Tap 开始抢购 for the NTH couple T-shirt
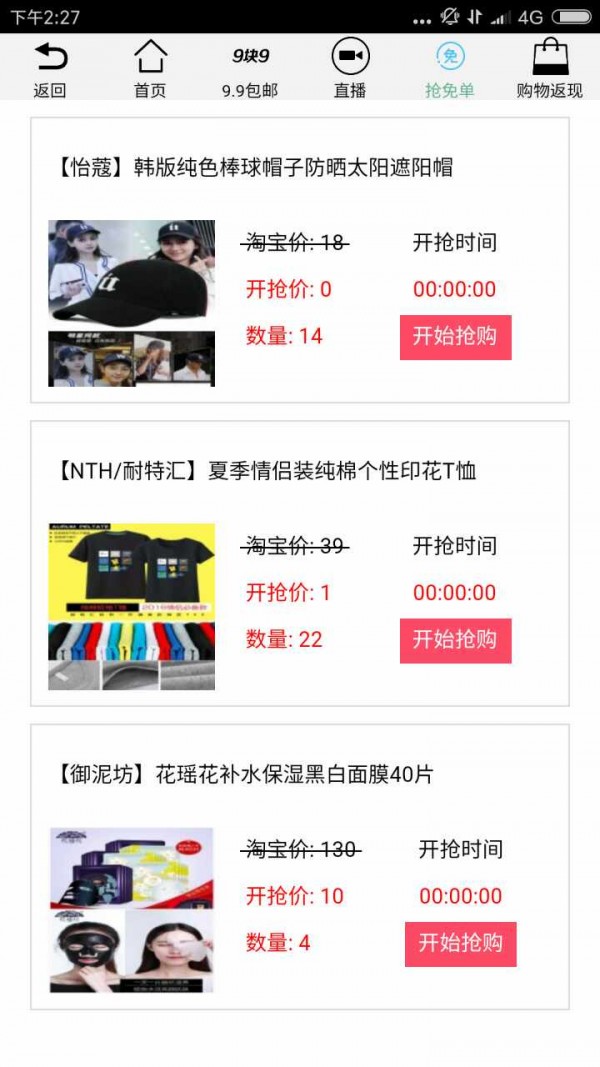Screen dimensions: 600x1067 [x=455, y=640]
